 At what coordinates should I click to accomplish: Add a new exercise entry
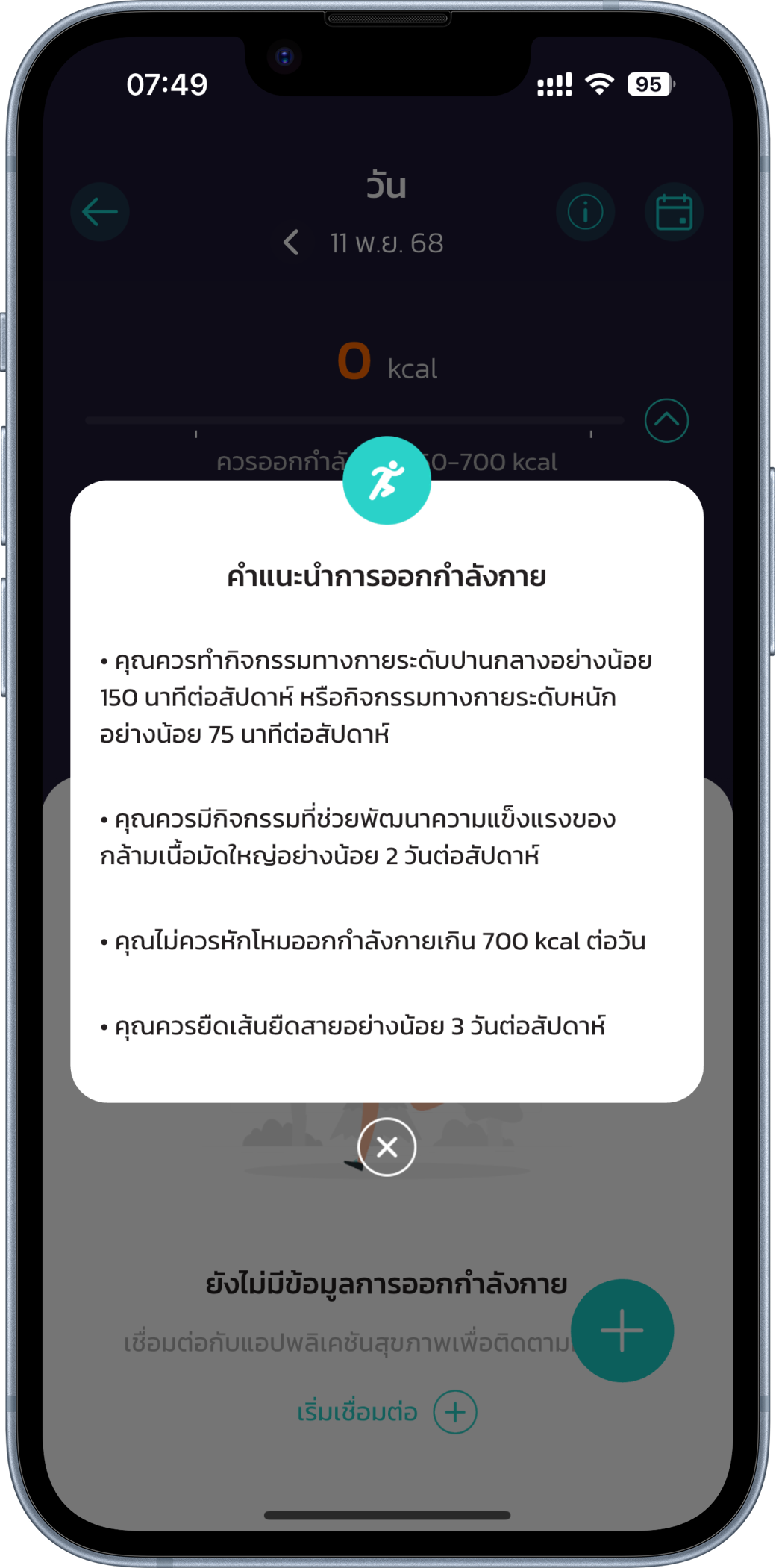pyautogui.click(x=622, y=1330)
